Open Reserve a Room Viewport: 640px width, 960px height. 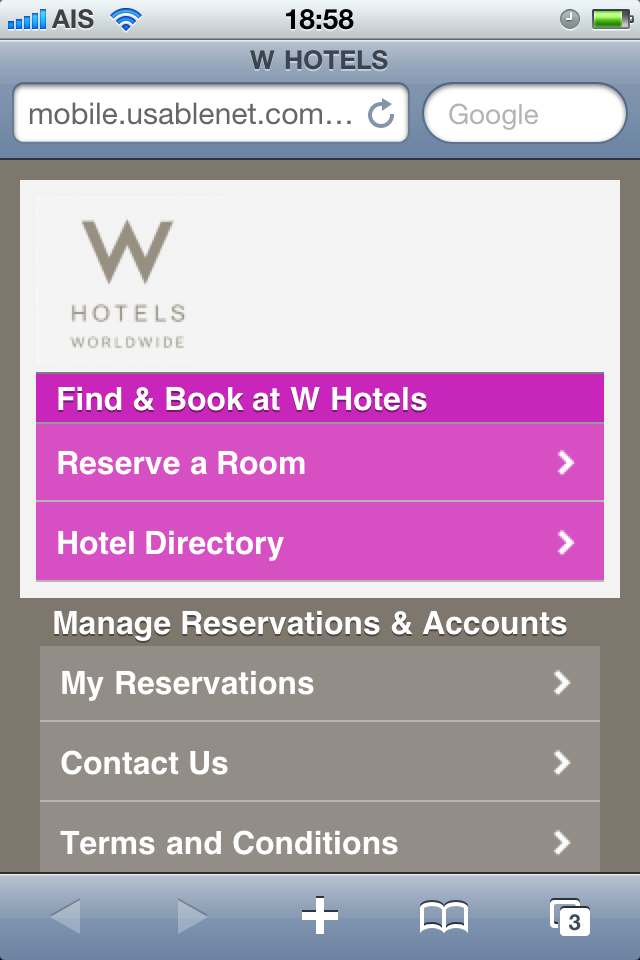pyautogui.click(x=320, y=463)
